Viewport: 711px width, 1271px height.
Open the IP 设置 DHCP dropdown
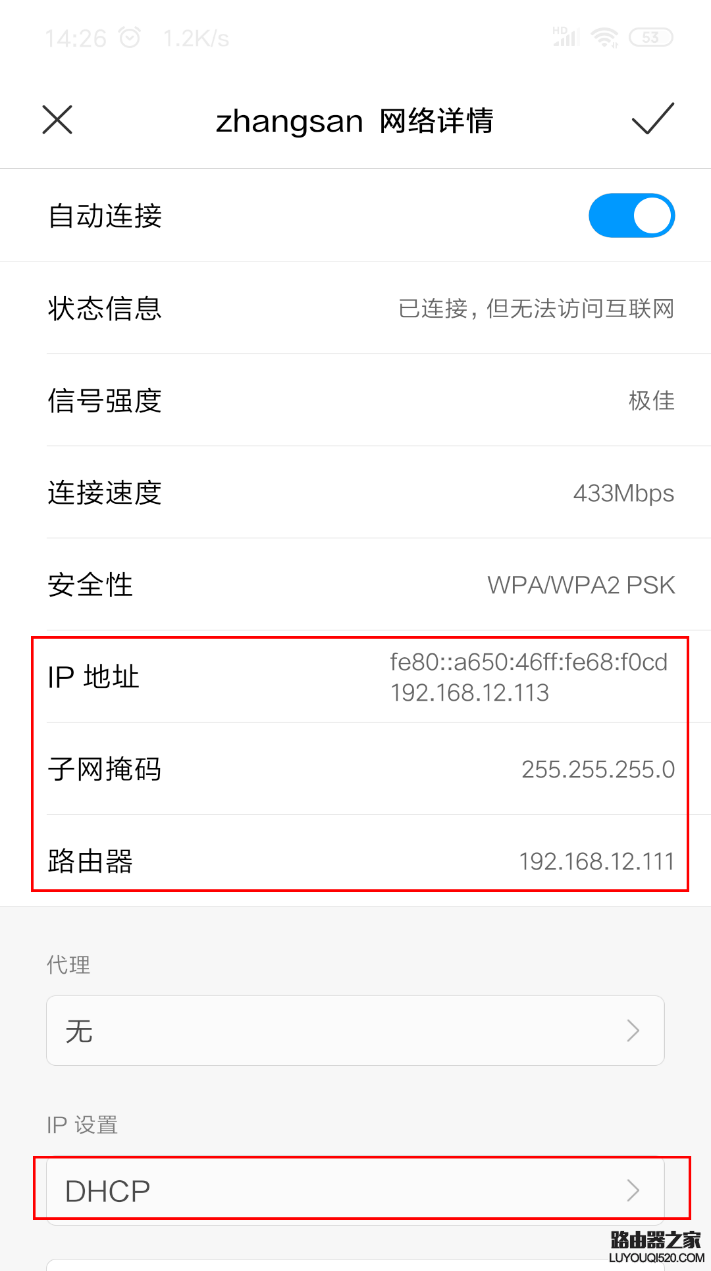(355, 1190)
